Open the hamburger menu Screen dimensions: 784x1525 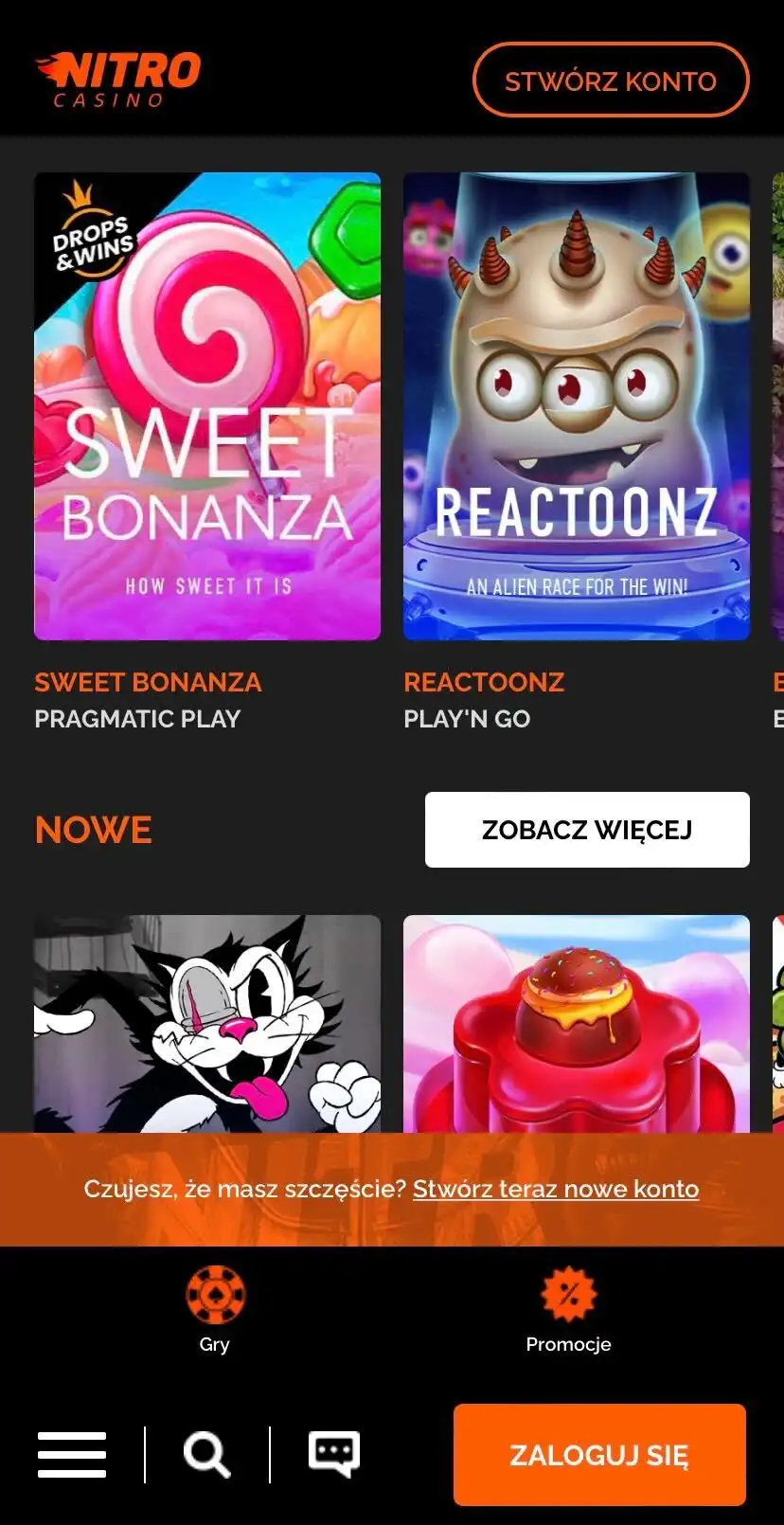pyautogui.click(x=72, y=1454)
